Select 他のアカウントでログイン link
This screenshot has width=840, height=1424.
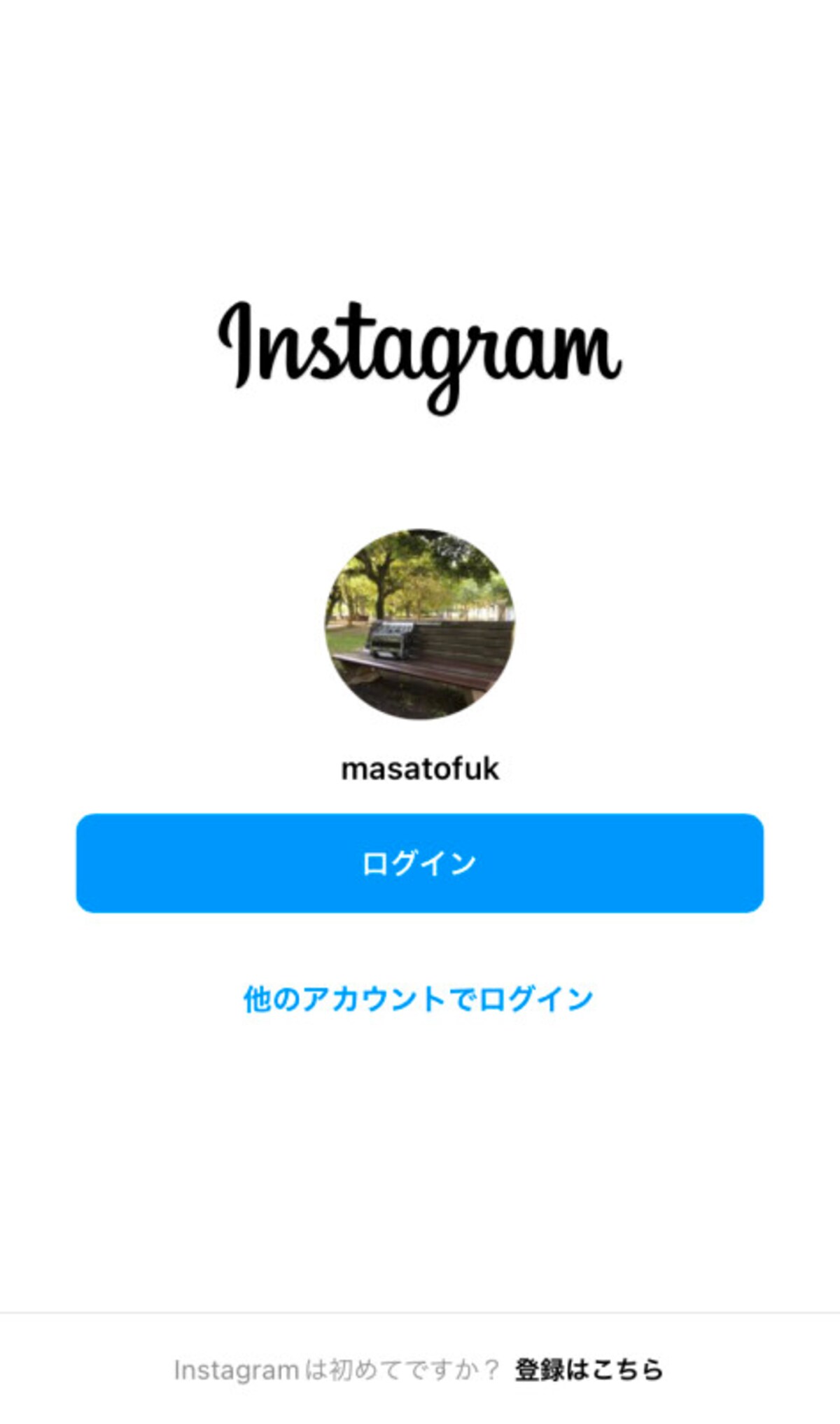coord(419,999)
